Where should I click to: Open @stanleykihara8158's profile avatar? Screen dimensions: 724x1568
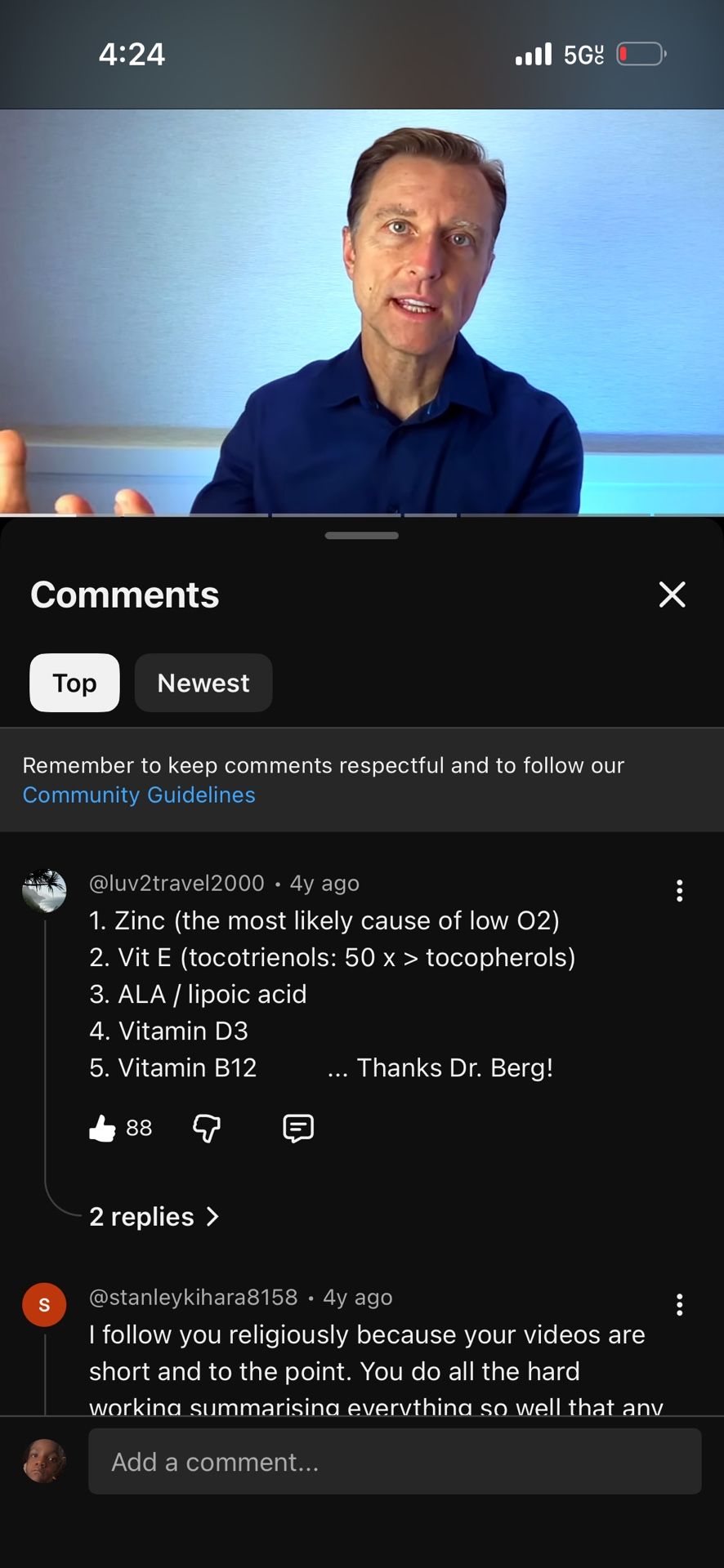coord(44,1305)
